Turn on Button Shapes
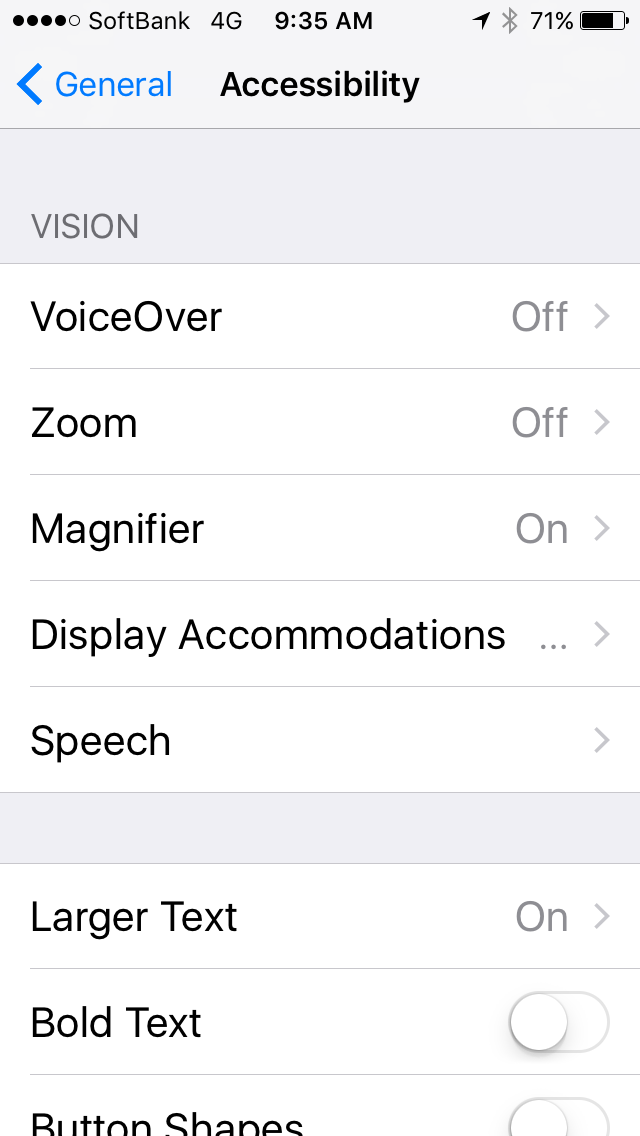The width and height of the screenshot is (640, 1136). (559, 1117)
